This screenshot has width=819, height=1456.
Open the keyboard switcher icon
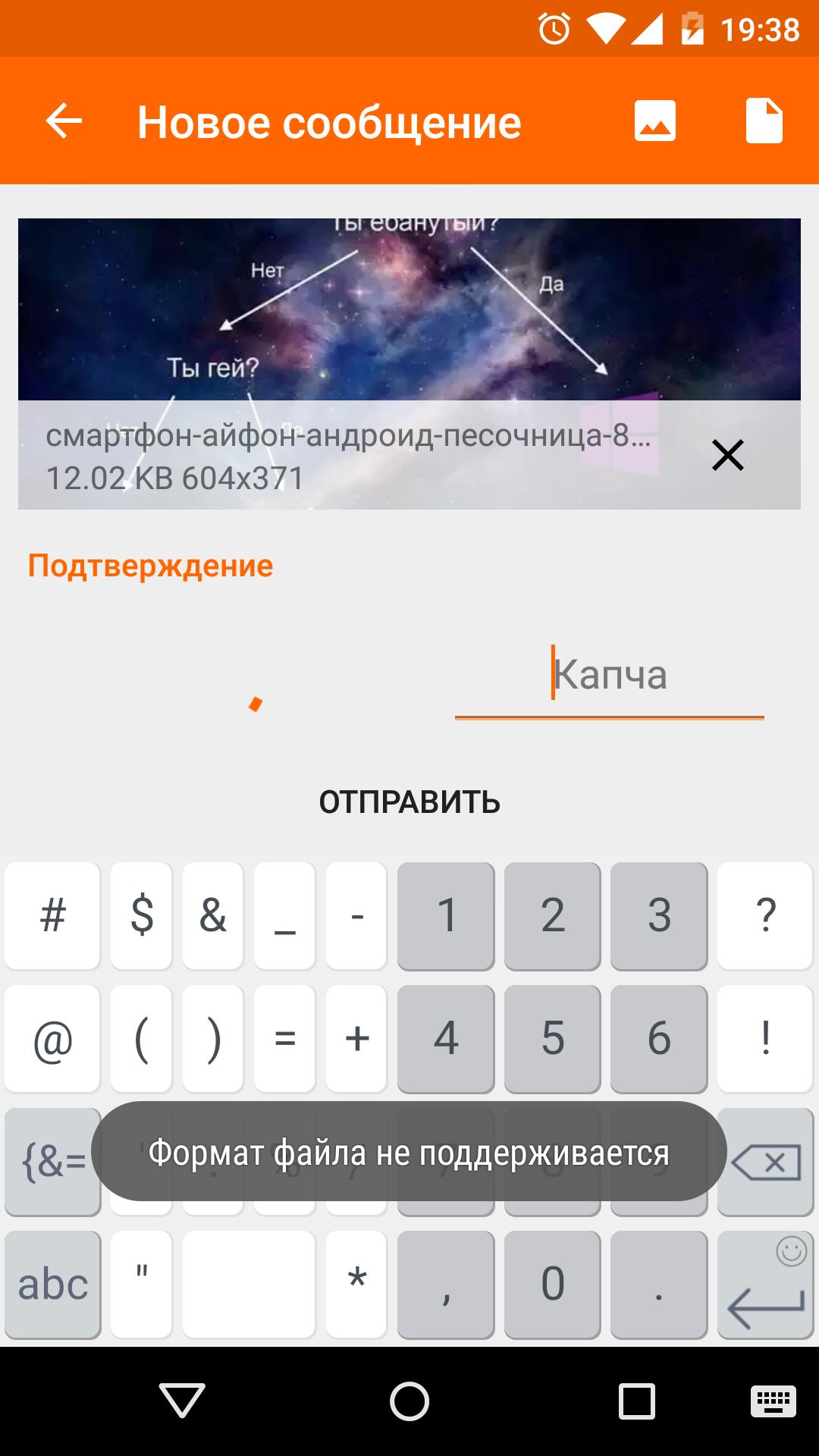tap(773, 1401)
